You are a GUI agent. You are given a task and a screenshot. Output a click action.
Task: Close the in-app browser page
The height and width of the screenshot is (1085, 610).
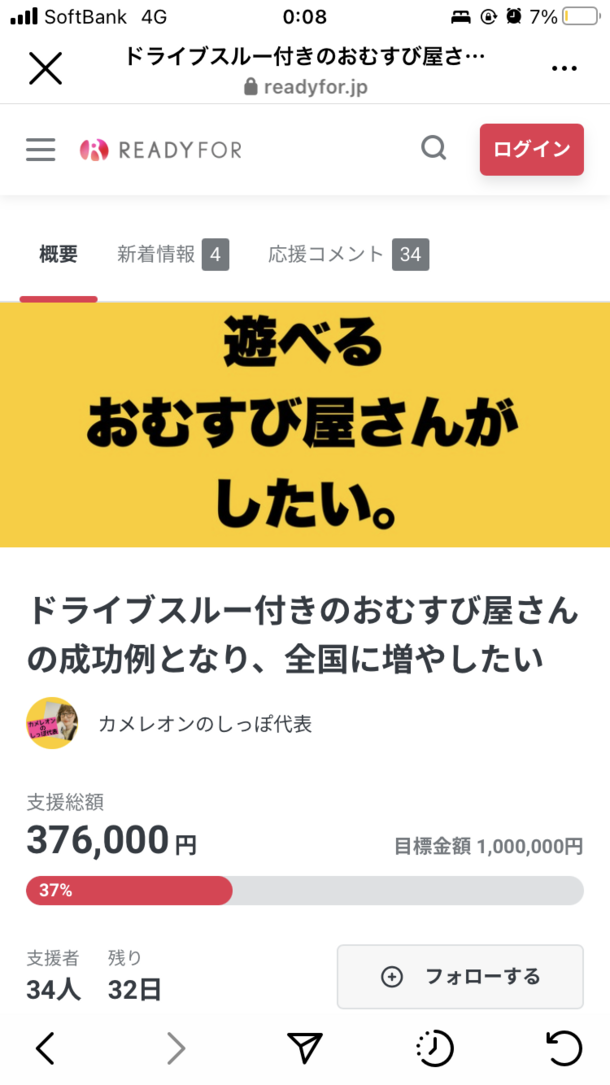click(x=45, y=69)
